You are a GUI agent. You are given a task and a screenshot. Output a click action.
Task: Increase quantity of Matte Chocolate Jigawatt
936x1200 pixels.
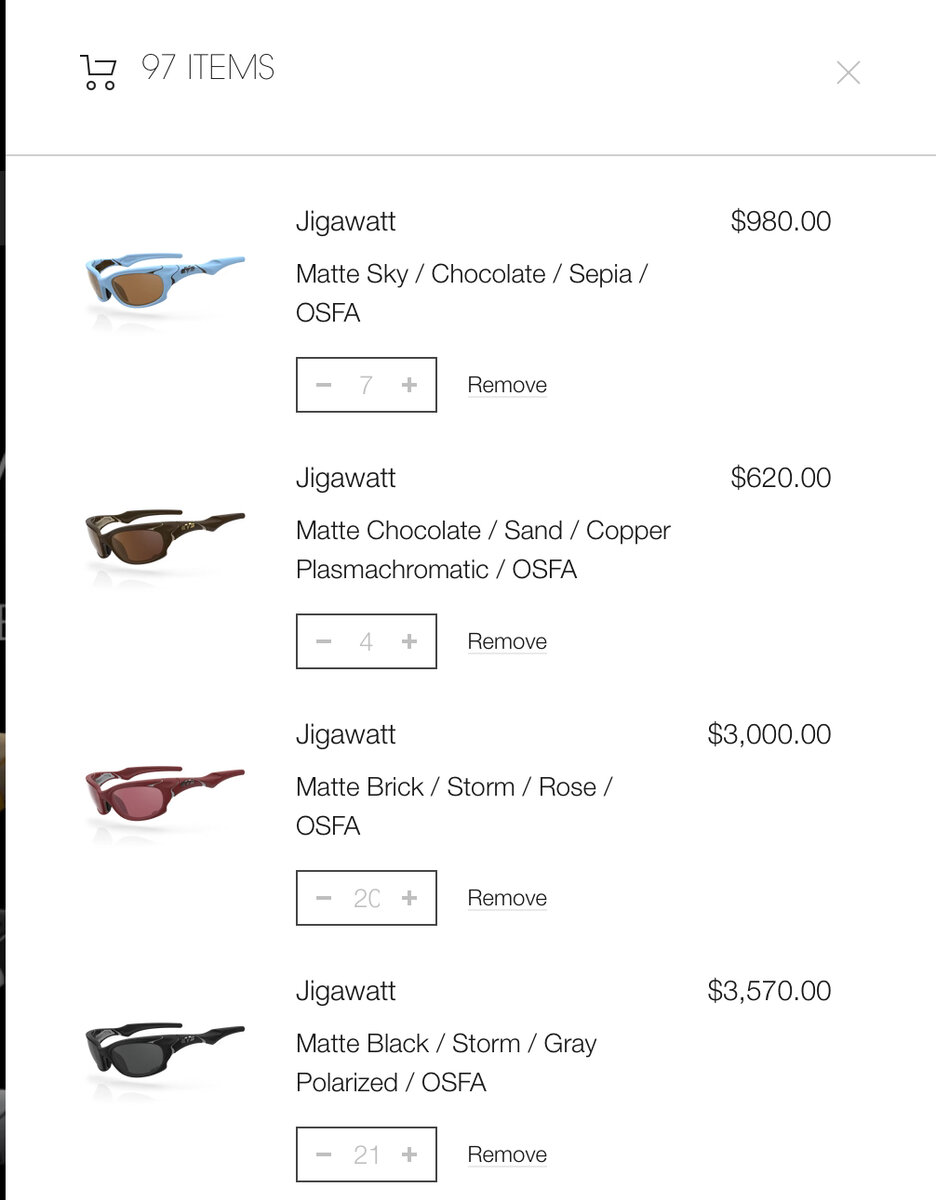[x=409, y=642]
